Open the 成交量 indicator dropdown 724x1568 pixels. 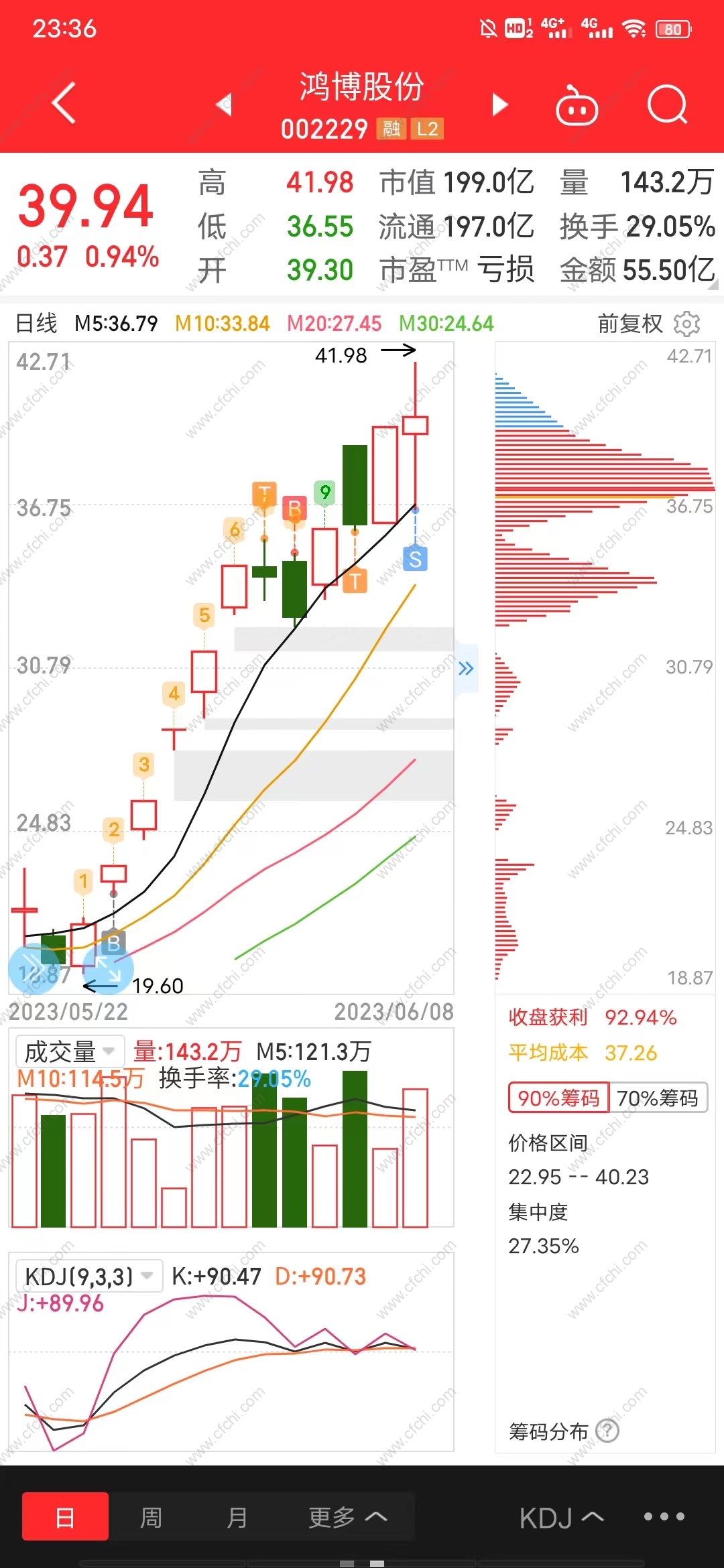click(x=70, y=1051)
